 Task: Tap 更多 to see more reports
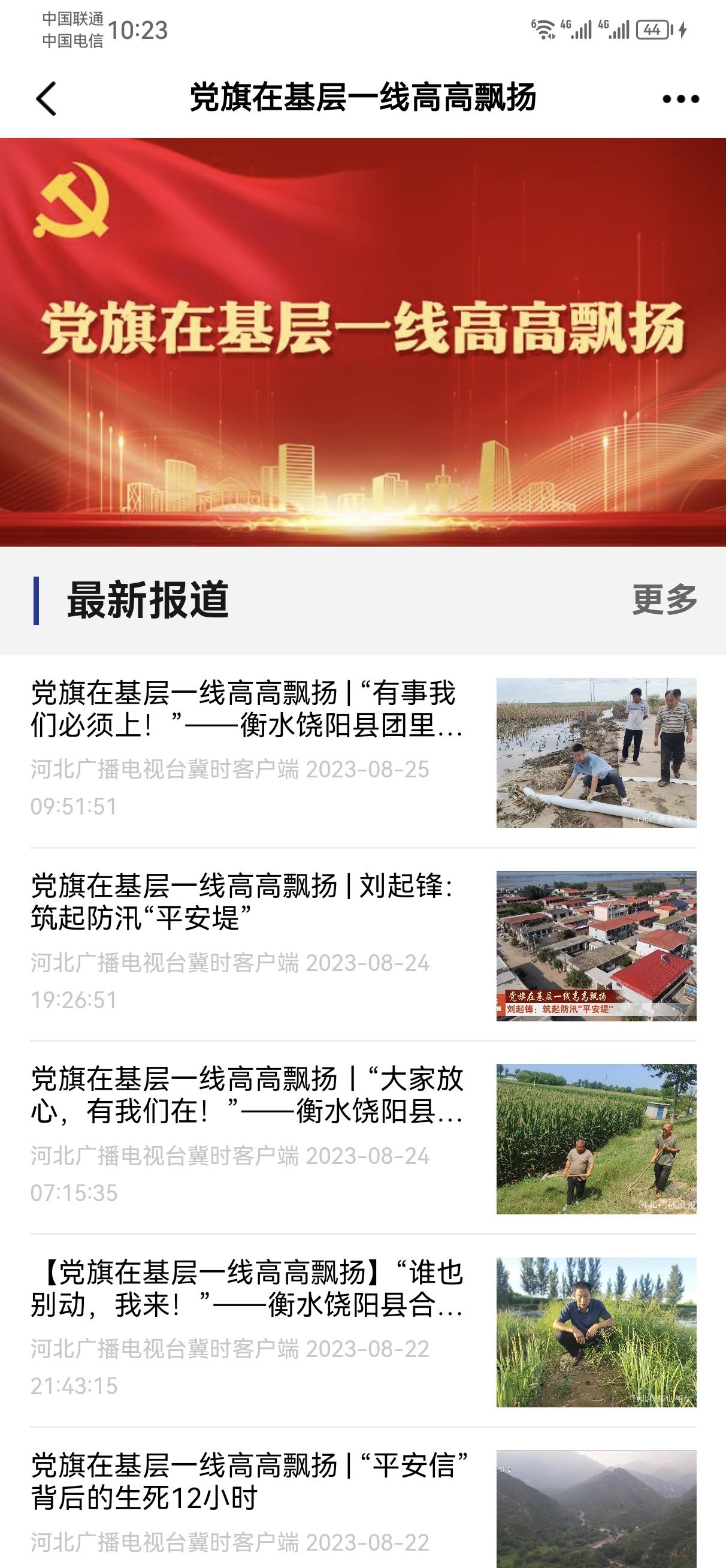[664, 599]
